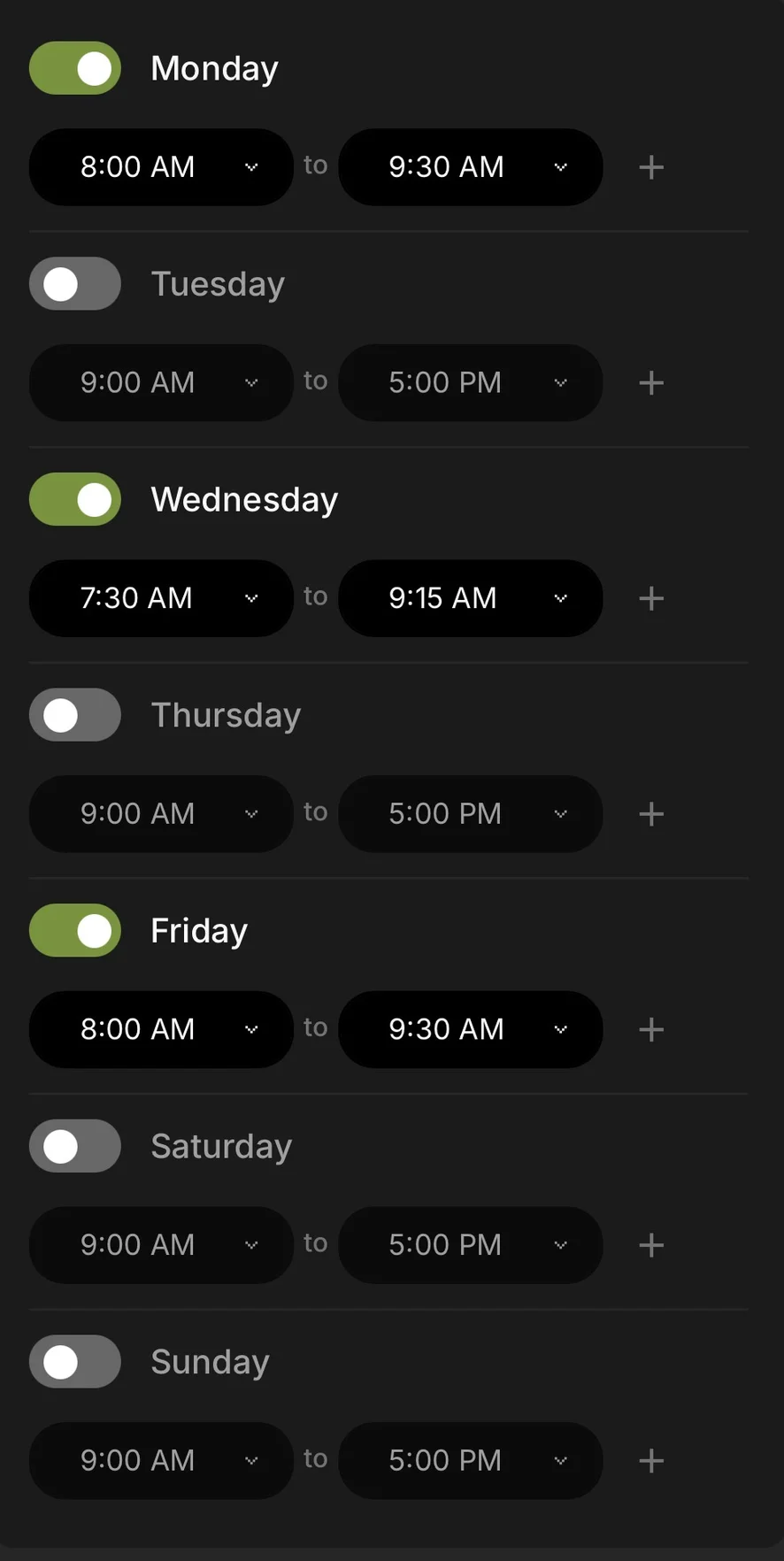784x1561 pixels.
Task: Open Wednesday start time 7:30 AM dropdown
Action: click(161, 598)
